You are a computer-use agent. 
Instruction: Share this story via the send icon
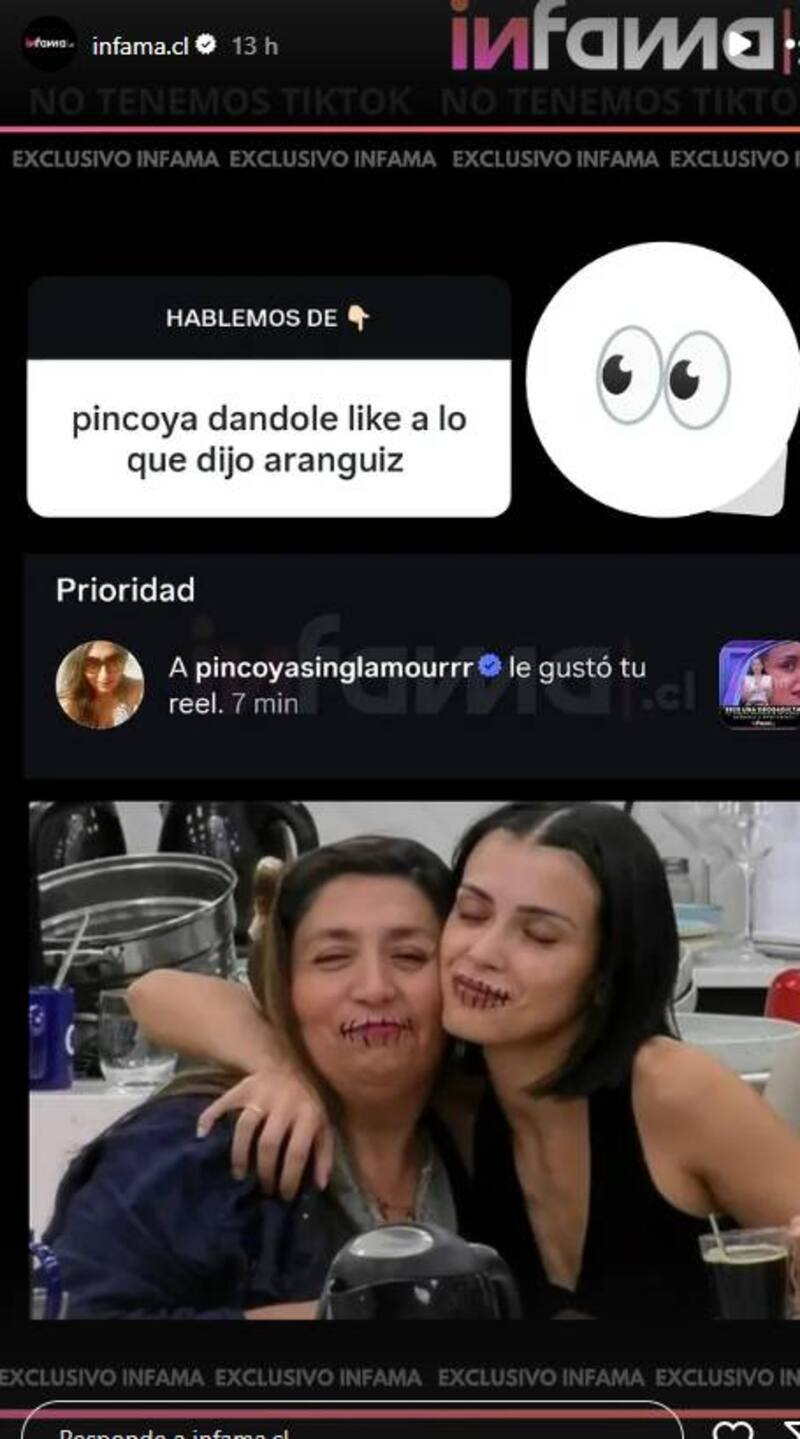click(790, 1430)
